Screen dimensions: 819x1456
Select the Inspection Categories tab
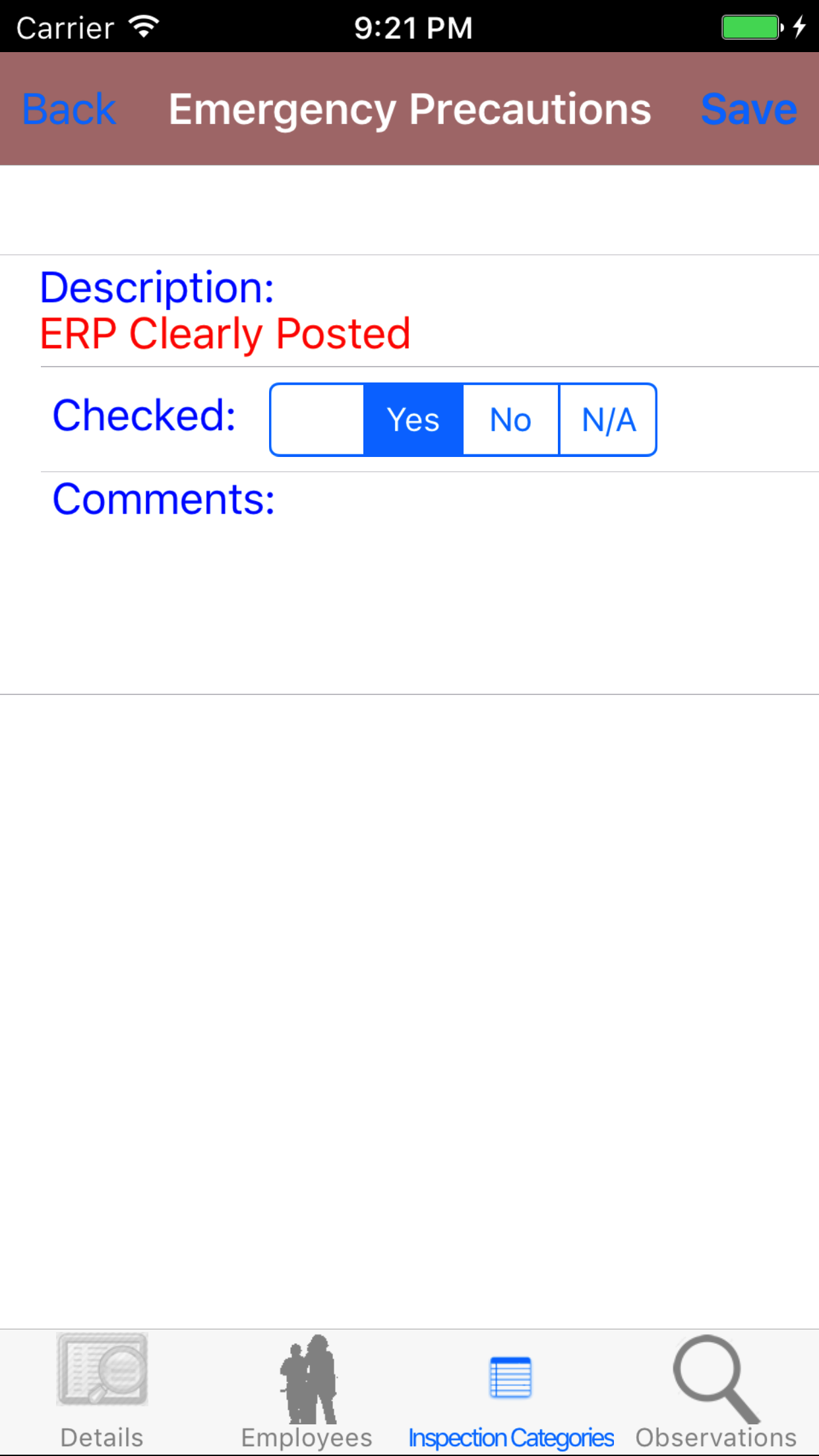tap(511, 1391)
